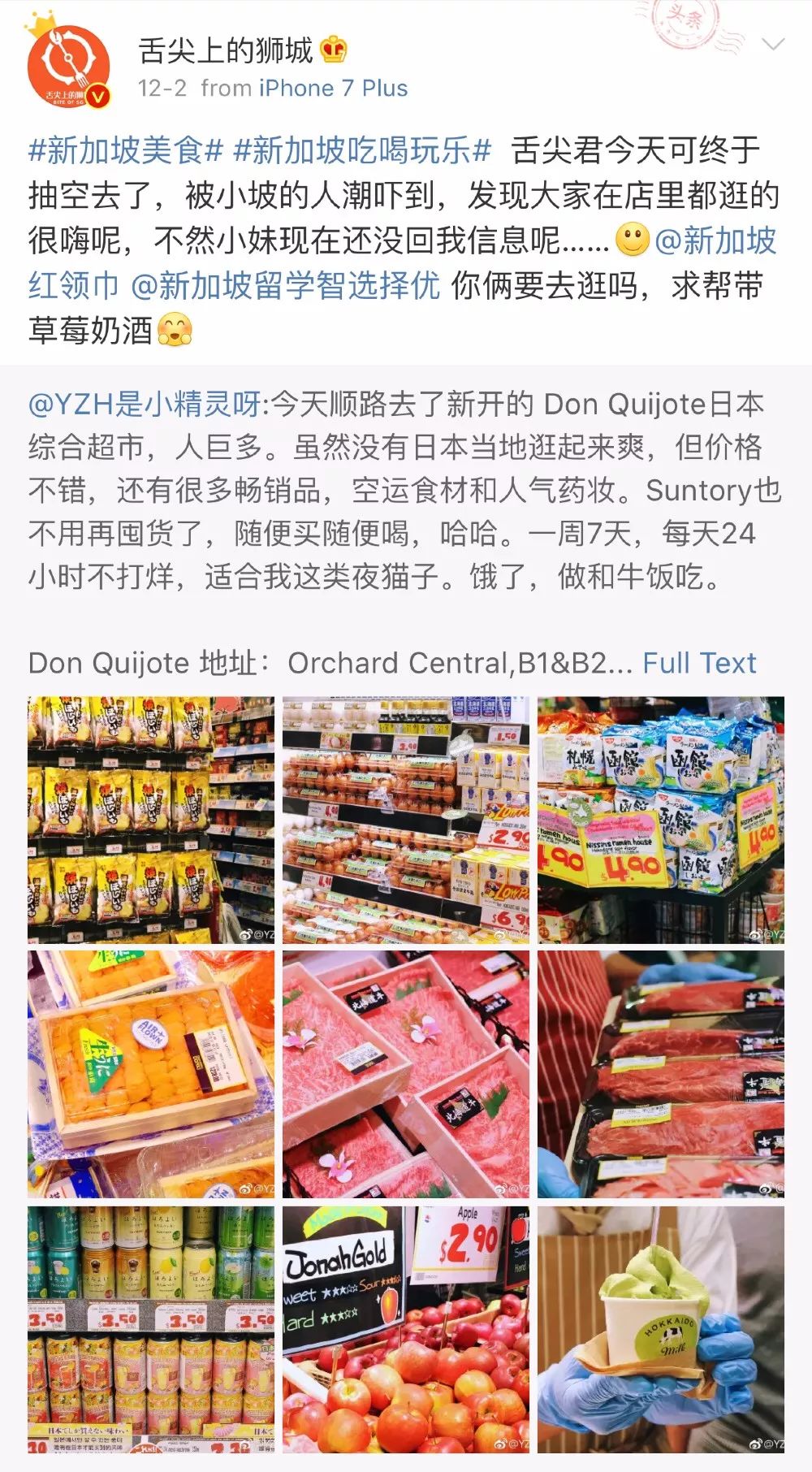The height and width of the screenshot is (1472, 812).
Task: Open the 舌尖上的狮城 username
Action: point(226,51)
